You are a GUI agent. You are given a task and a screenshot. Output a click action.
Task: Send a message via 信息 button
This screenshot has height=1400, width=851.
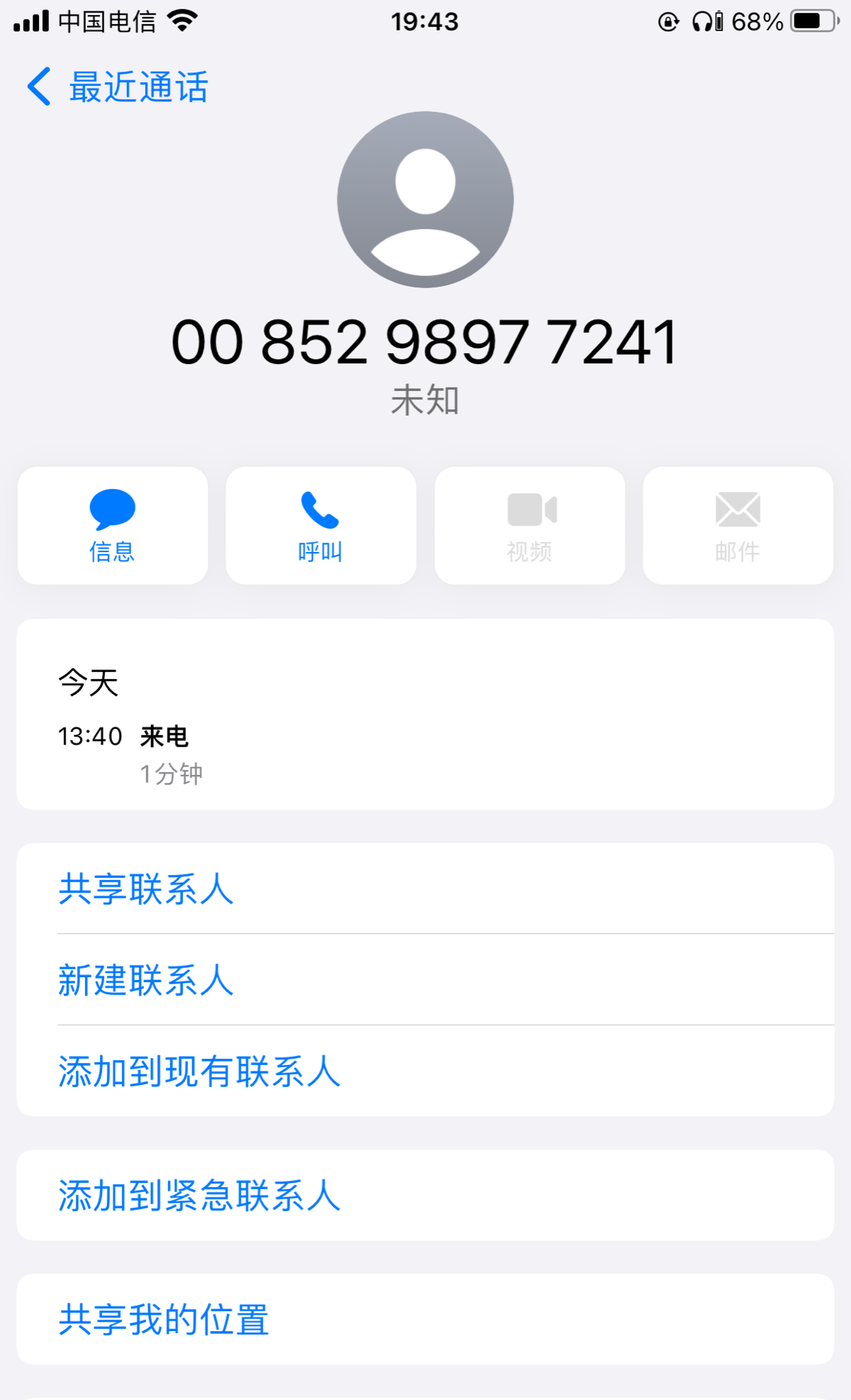pos(113,525)
